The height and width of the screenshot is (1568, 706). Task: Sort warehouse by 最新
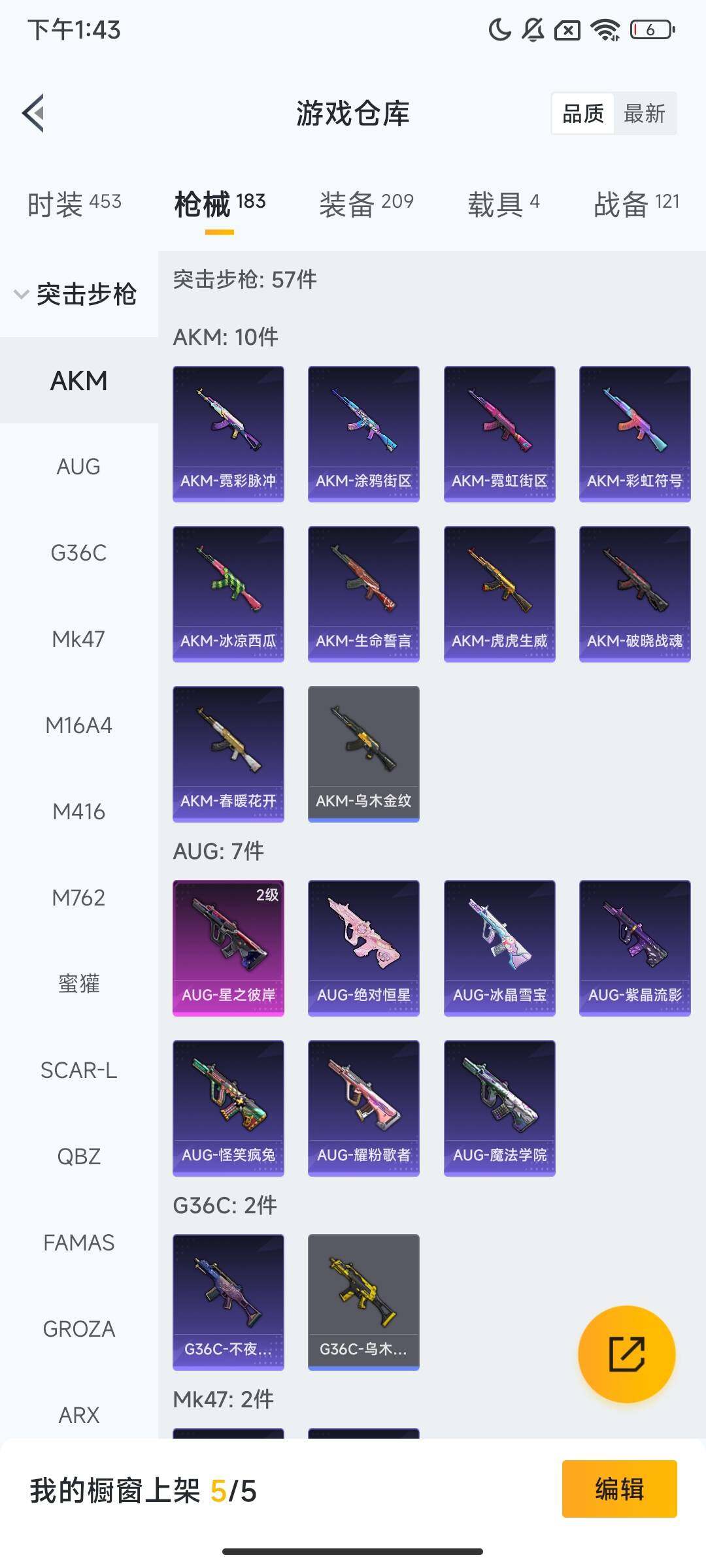click(644, 114)
